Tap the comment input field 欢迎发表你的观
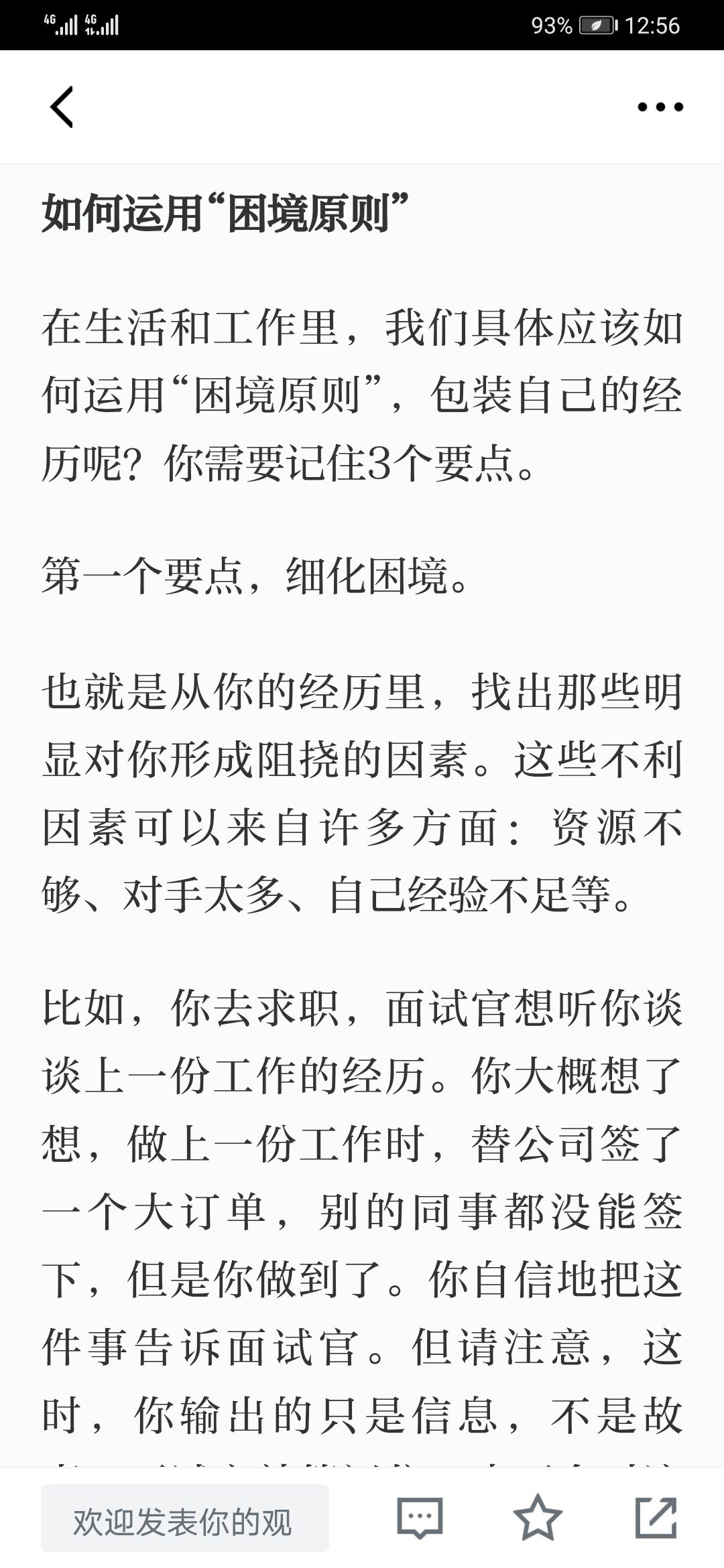Viewport: 724px width, 1568px height. (185, 1518)
